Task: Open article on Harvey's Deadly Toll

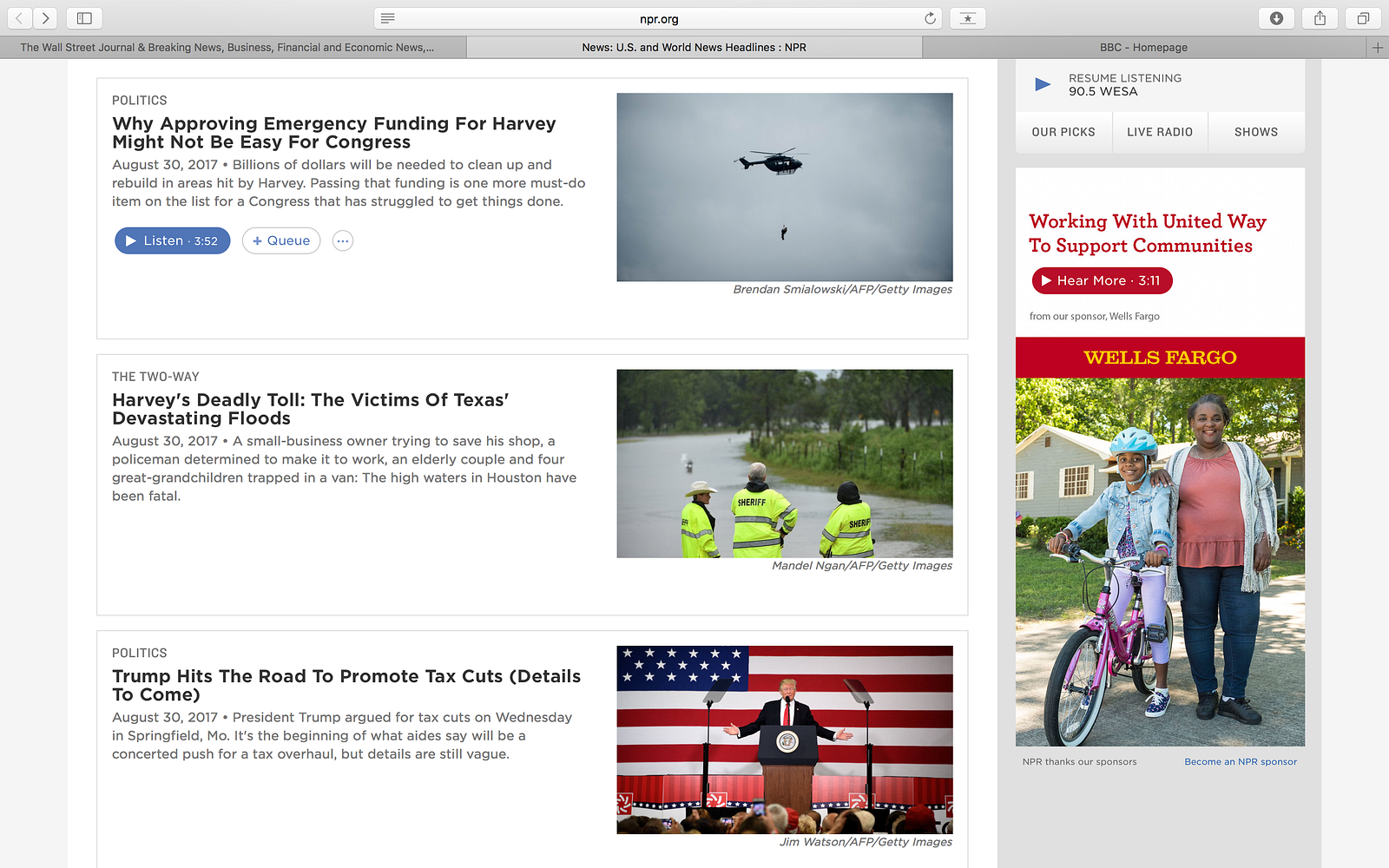Action: click(x=310, y=409)
